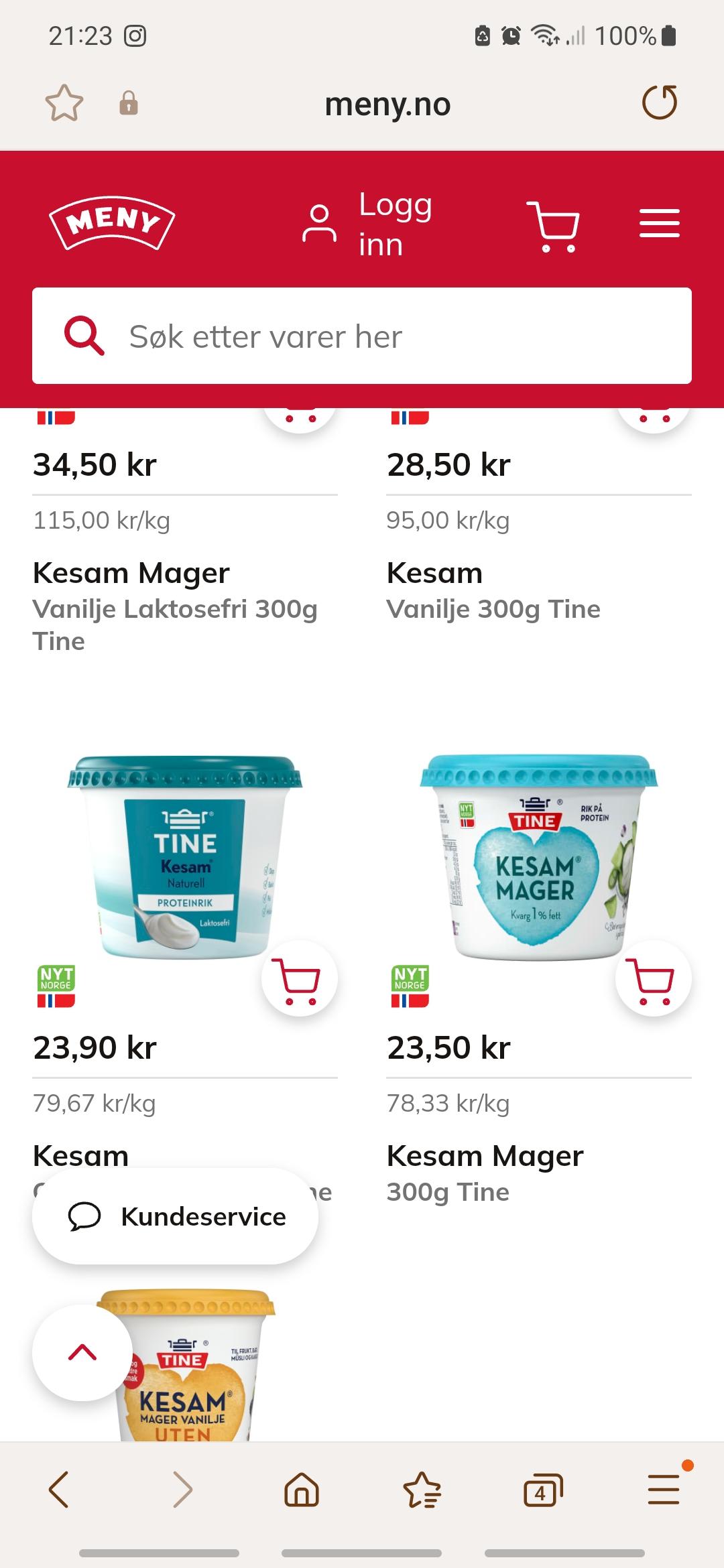724x1568 pixels.
Task: Jump back to top with the arrow button
Action: (82, 1353)
